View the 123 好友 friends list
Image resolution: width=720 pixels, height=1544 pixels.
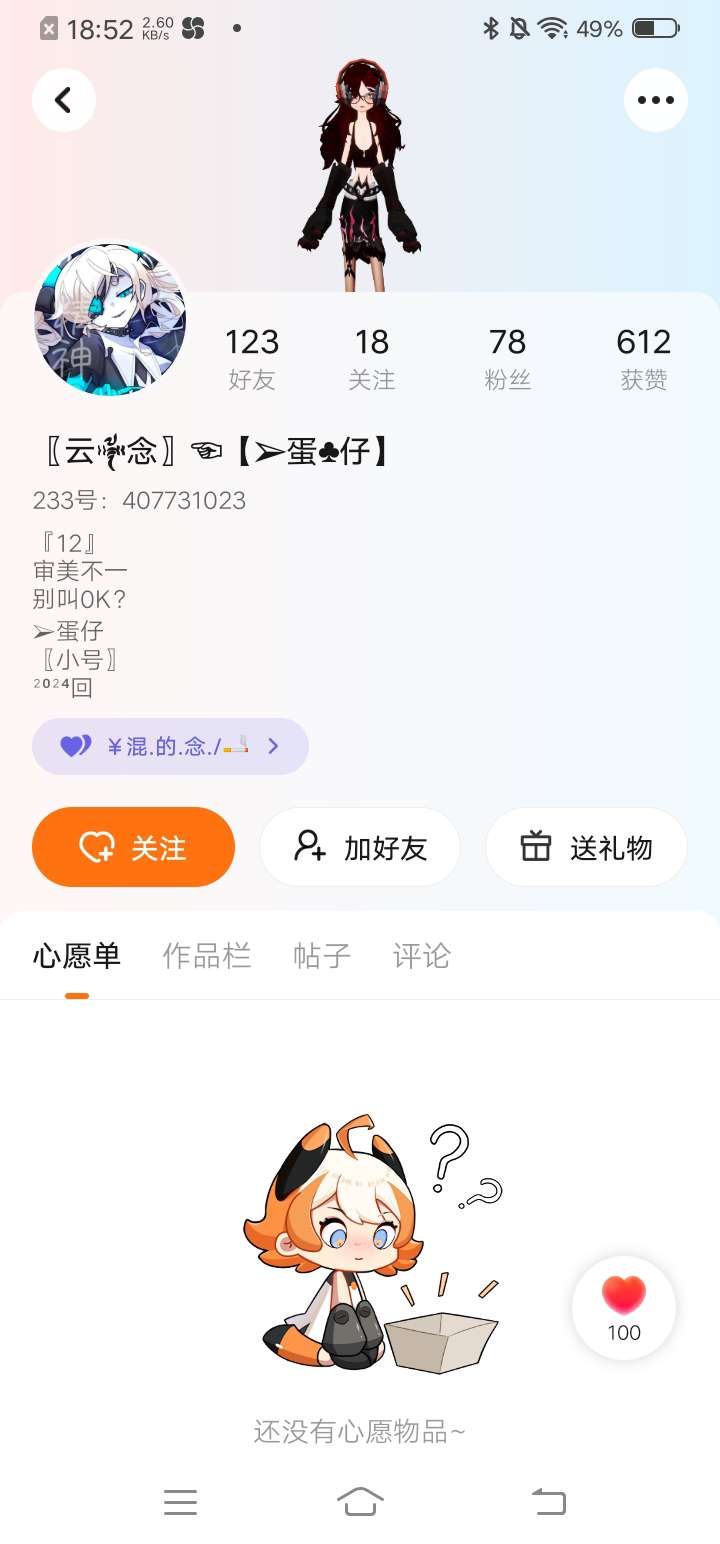tap(251, 357)
